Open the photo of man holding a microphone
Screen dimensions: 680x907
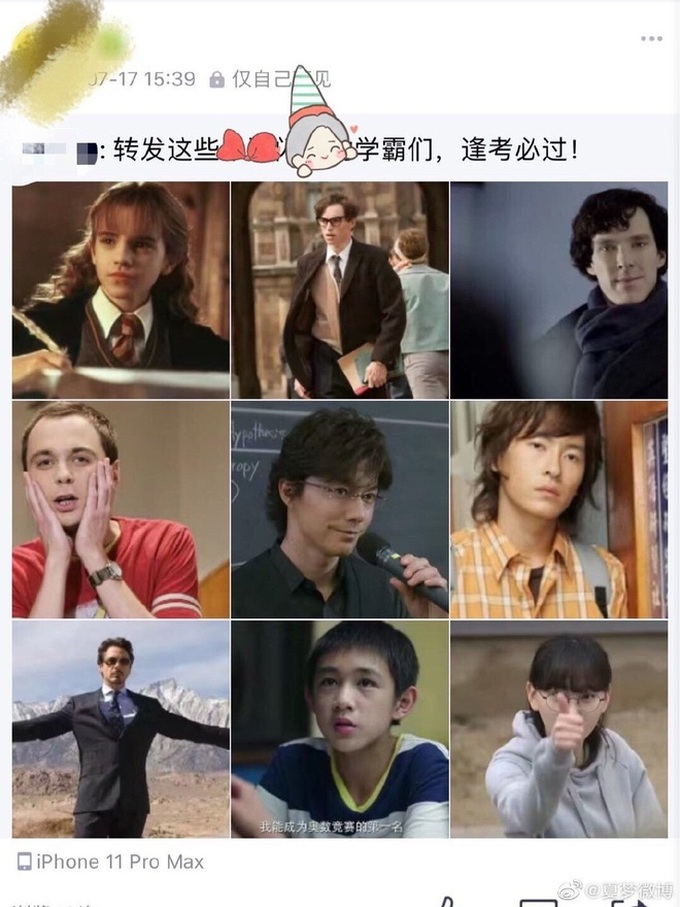tap(339, 509)
